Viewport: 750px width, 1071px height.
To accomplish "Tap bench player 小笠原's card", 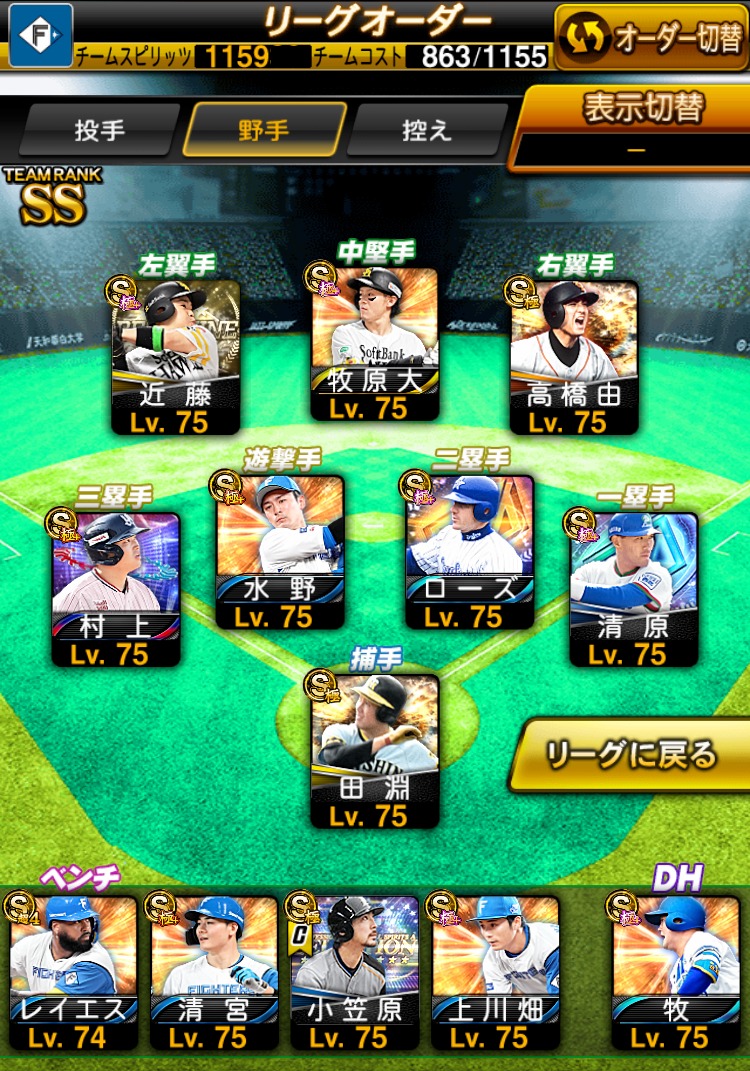I will [355, 972].
